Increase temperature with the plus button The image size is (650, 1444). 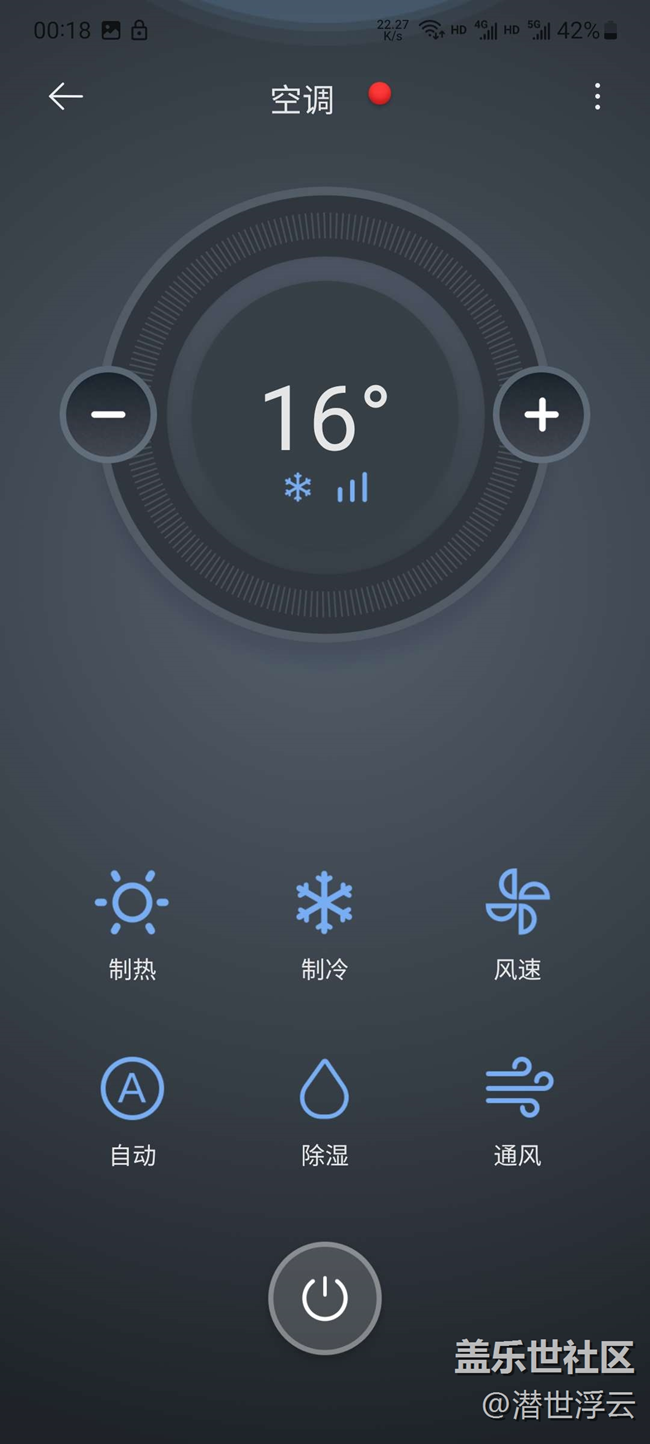click(x=542, y=414)
